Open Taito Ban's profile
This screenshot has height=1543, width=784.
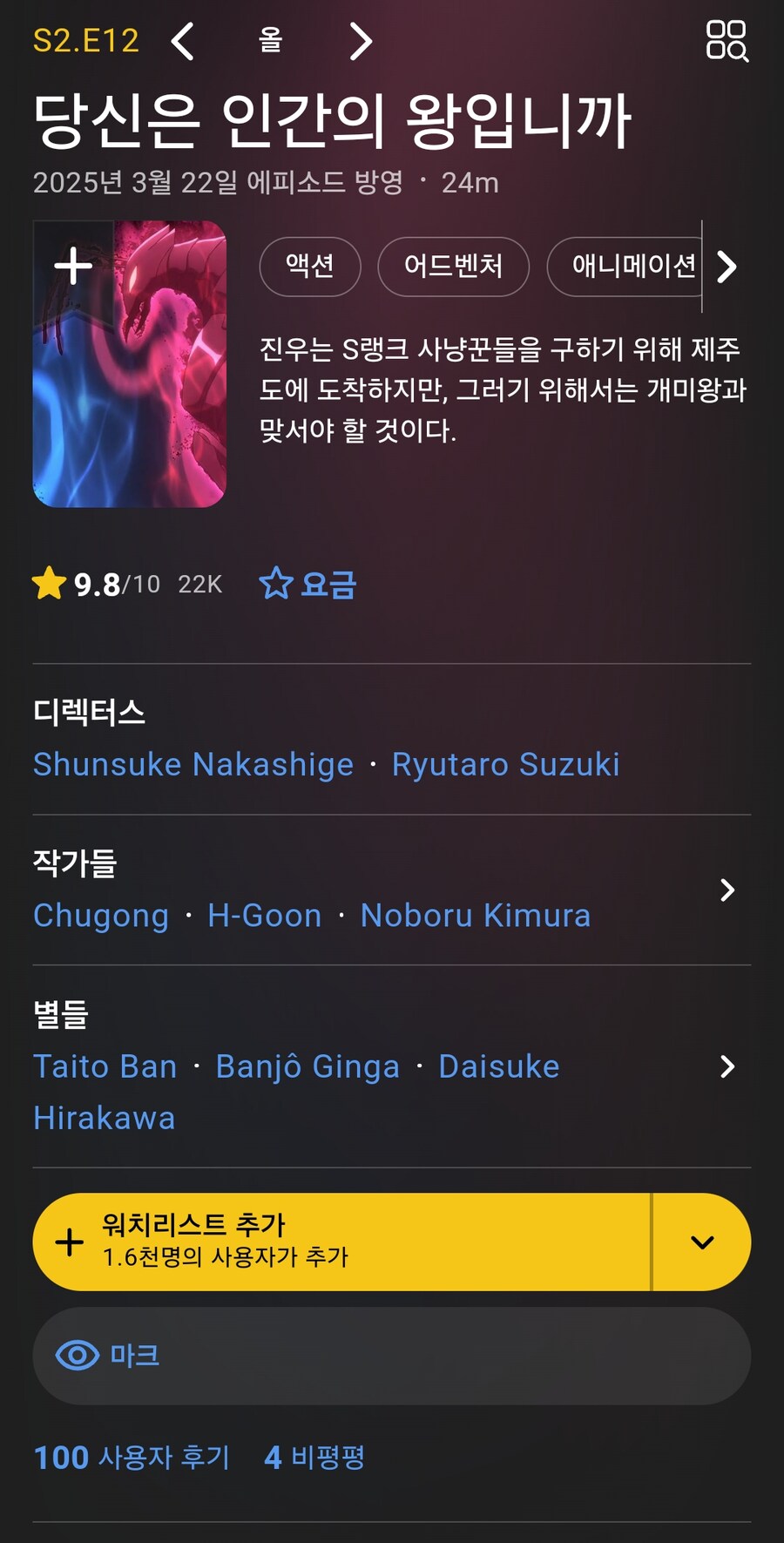105,1066
